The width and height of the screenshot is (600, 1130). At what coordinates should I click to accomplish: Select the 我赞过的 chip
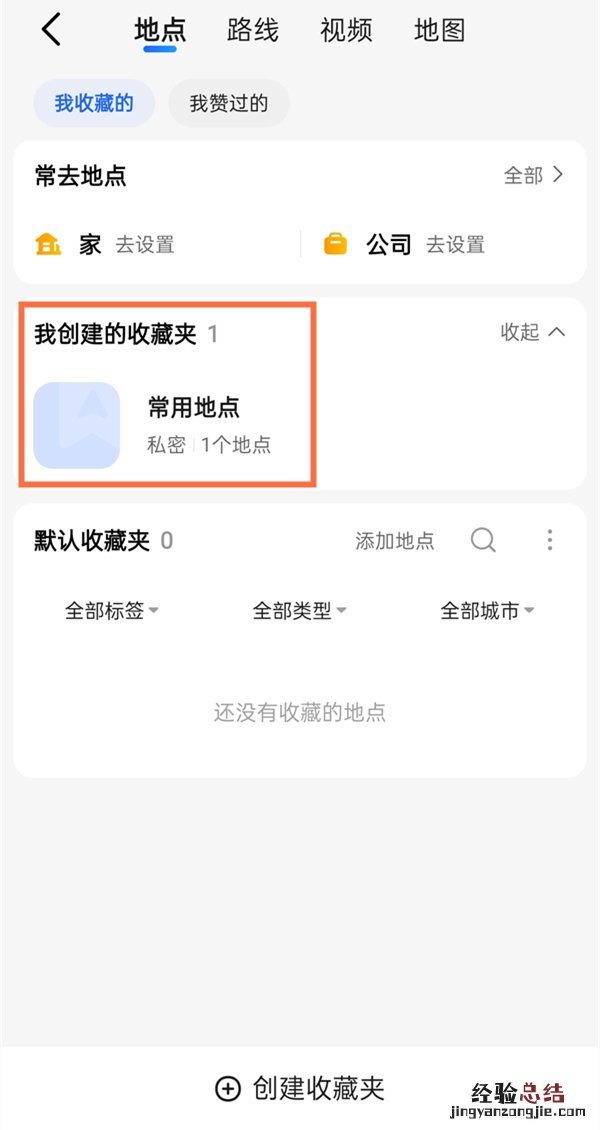[x=228, y=104]
